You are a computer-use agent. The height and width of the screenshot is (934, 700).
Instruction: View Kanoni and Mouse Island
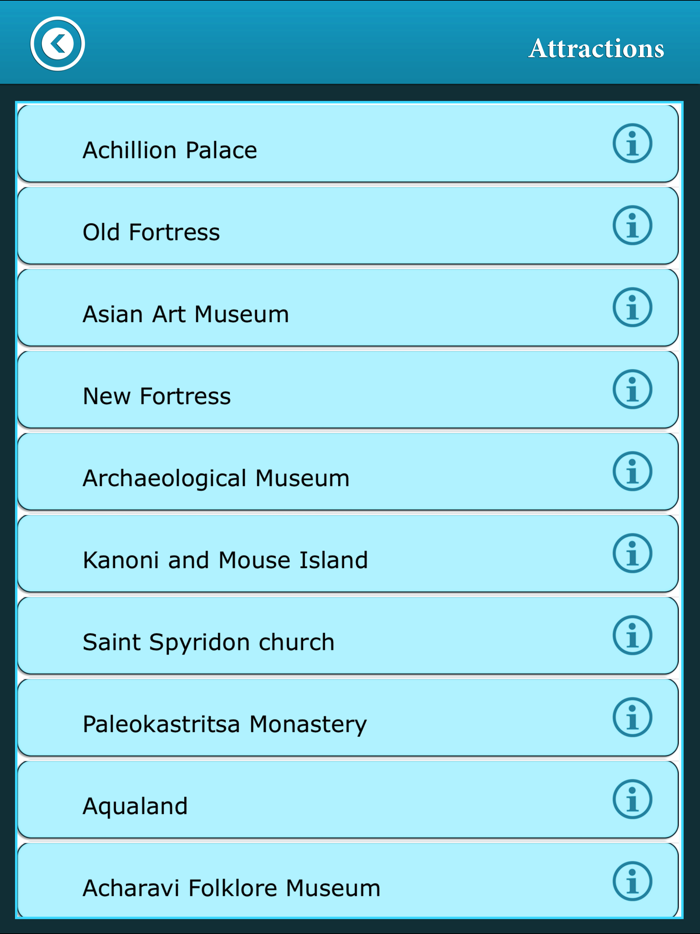click(225, 560)
